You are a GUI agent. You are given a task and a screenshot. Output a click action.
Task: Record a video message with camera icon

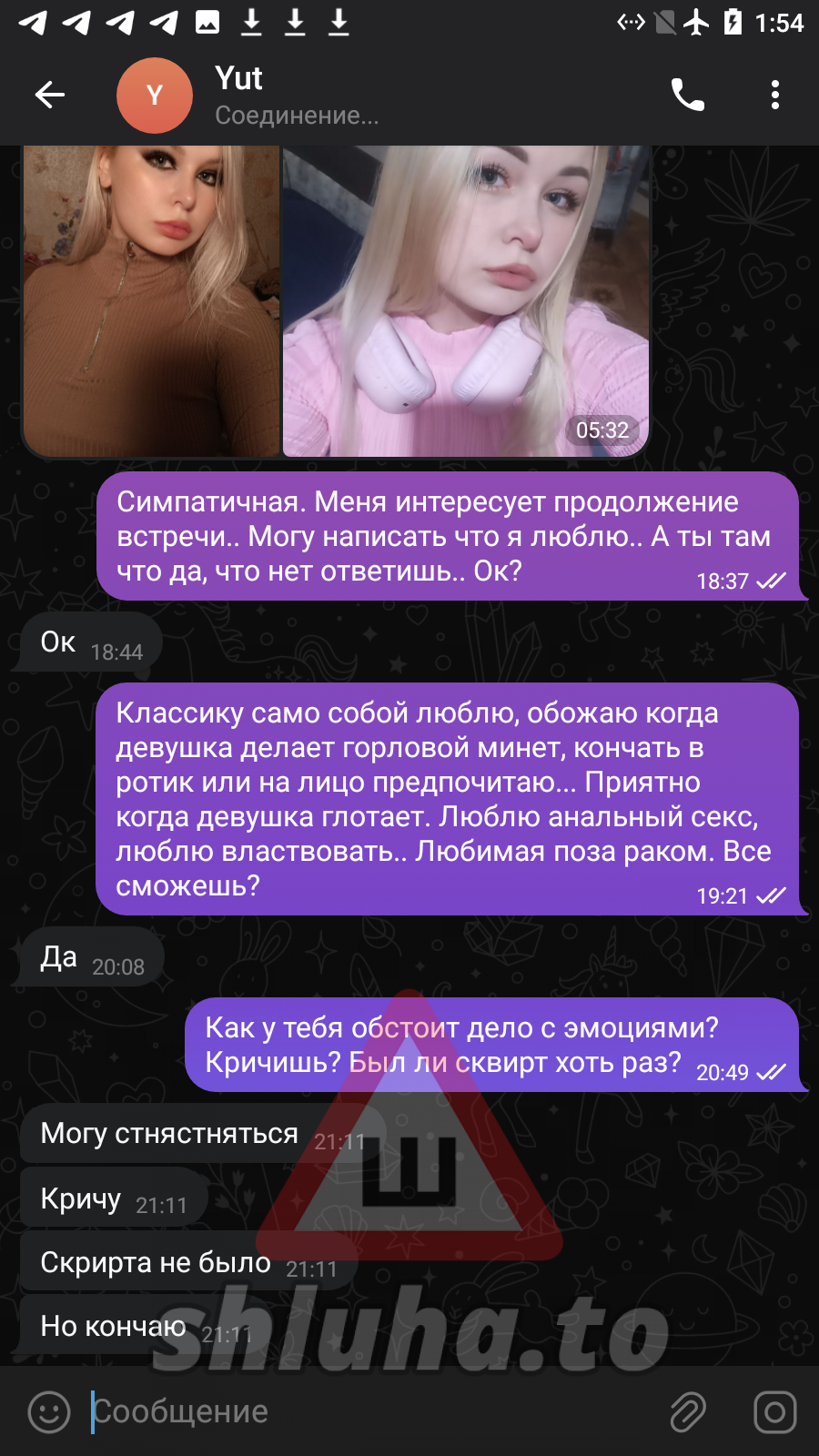[774, 1412]
